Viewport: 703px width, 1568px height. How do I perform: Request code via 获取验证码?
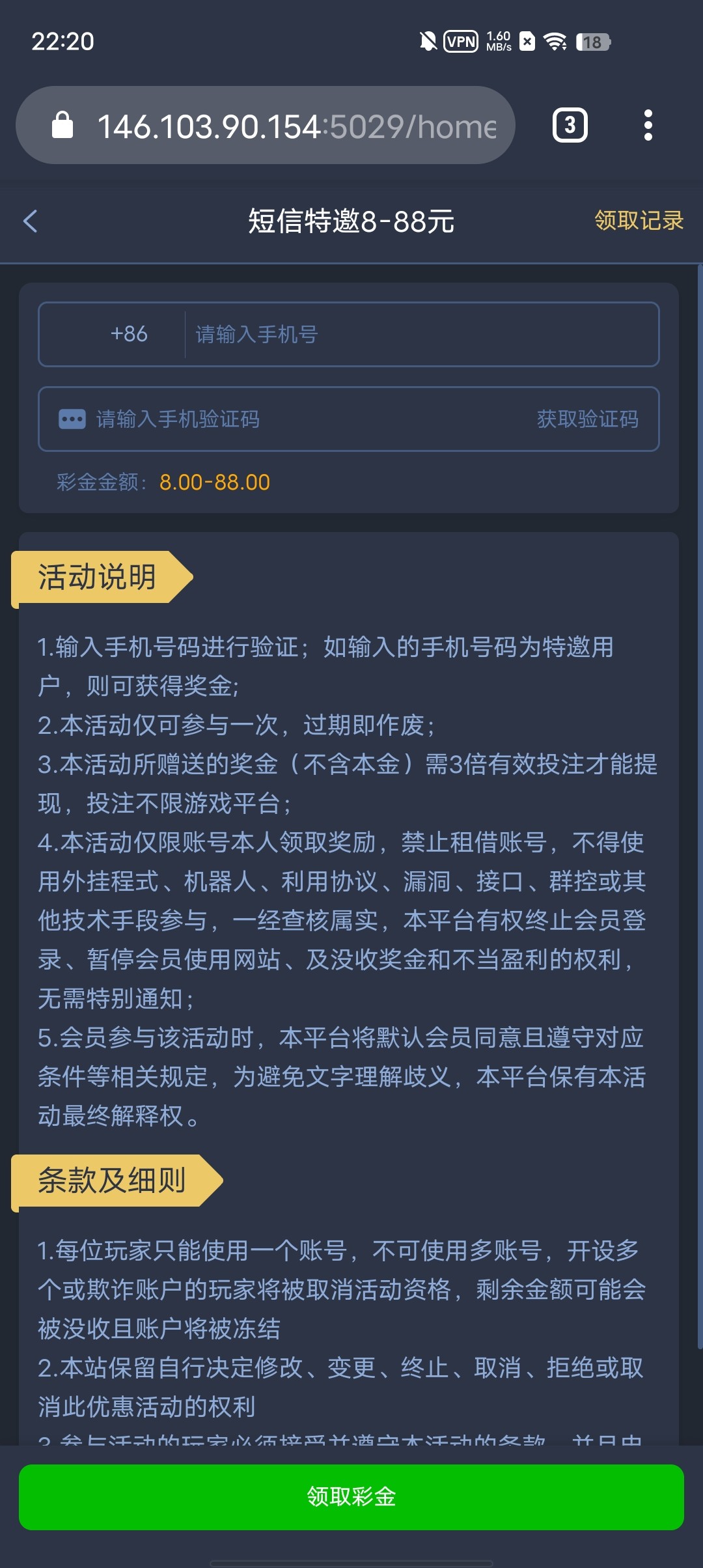(x=587, y=419)
